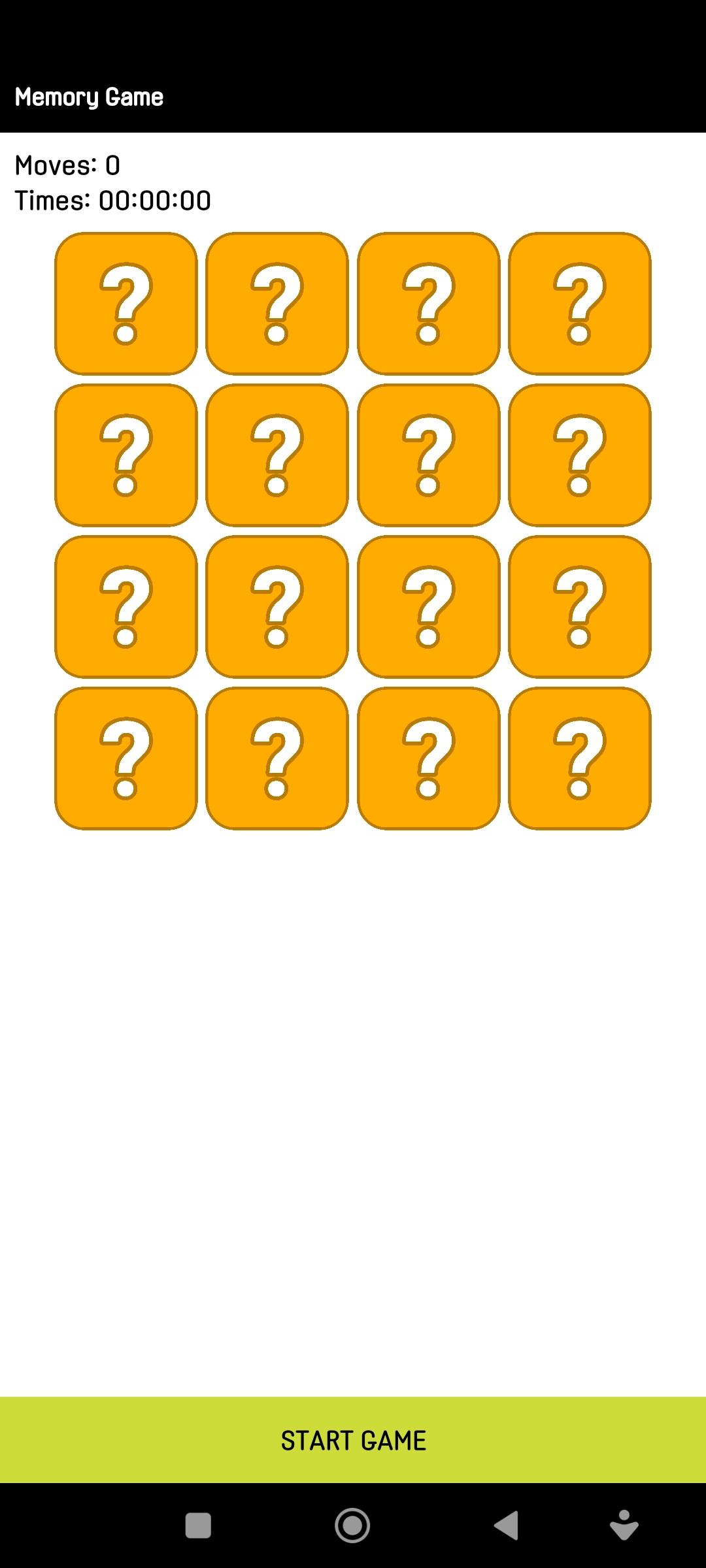Flip the second card in the top row
The image size is (706, 1568).
[x=277, y=304]
